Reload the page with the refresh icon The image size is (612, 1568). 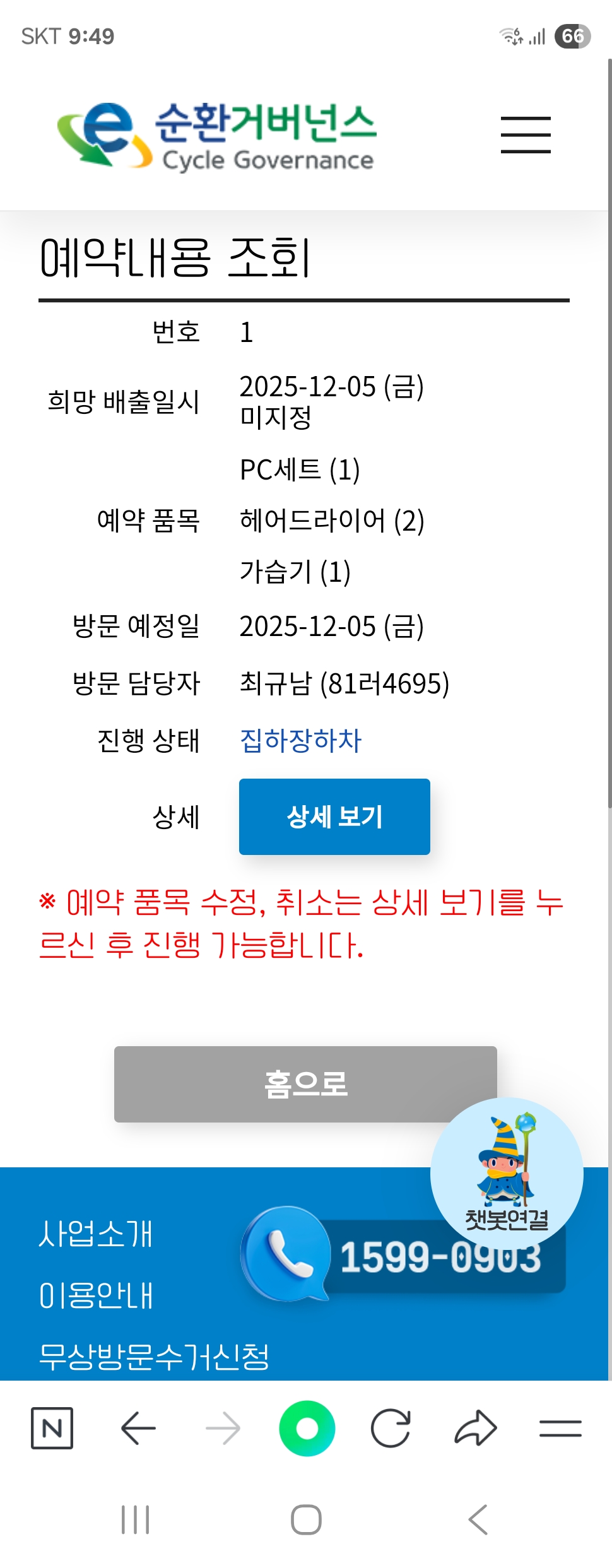[x=391, y=1428]
